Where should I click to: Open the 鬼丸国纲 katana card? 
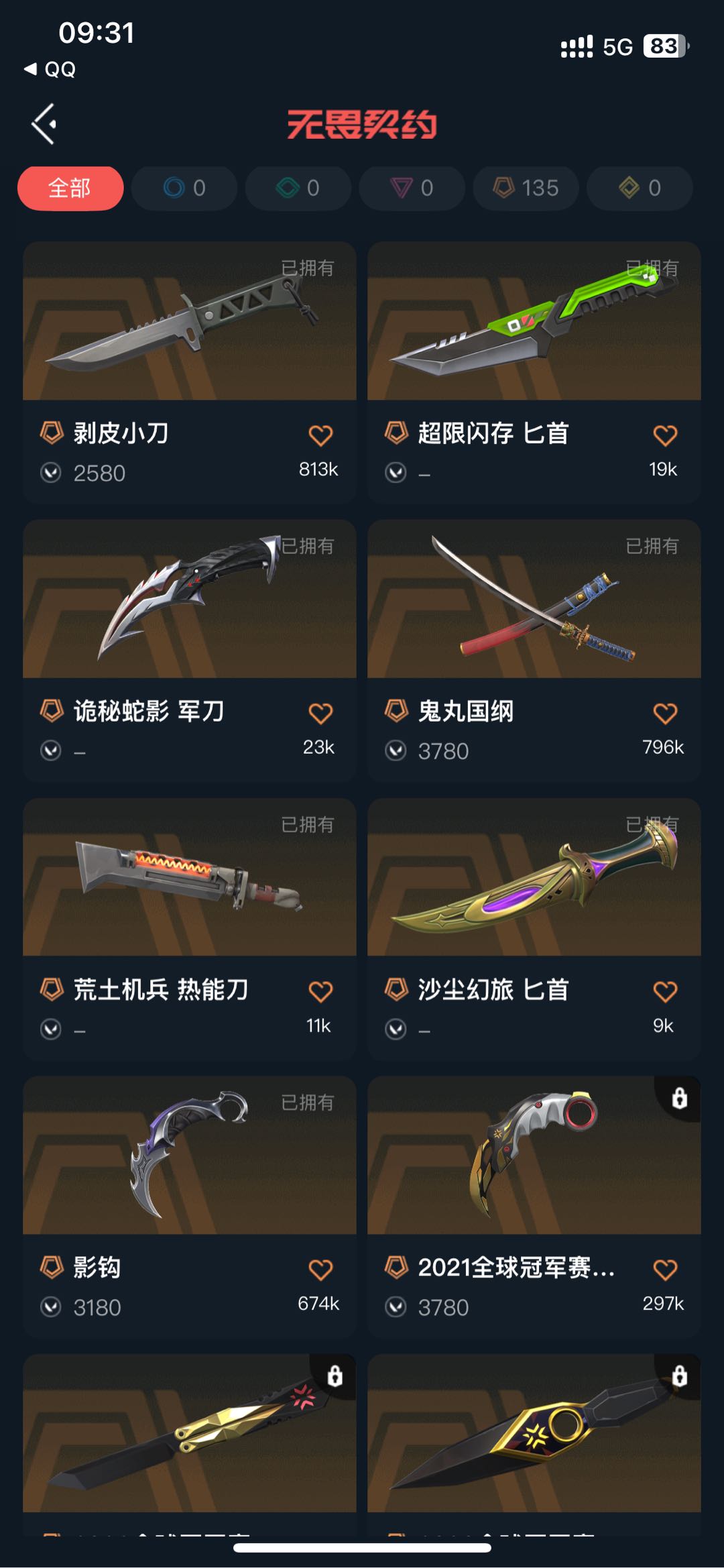pos(534,600)
